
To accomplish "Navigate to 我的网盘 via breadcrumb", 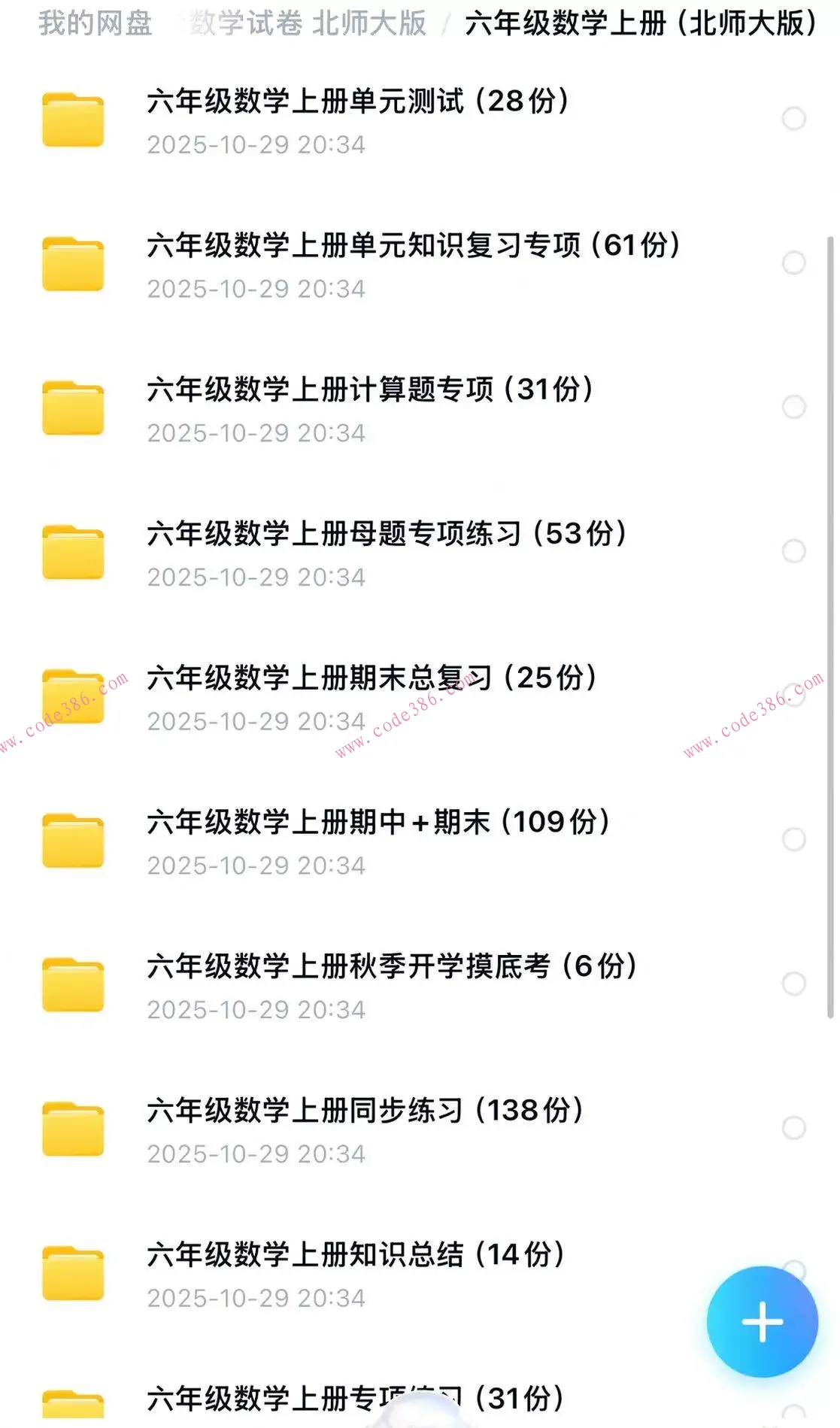I will (x=95, y=23).
